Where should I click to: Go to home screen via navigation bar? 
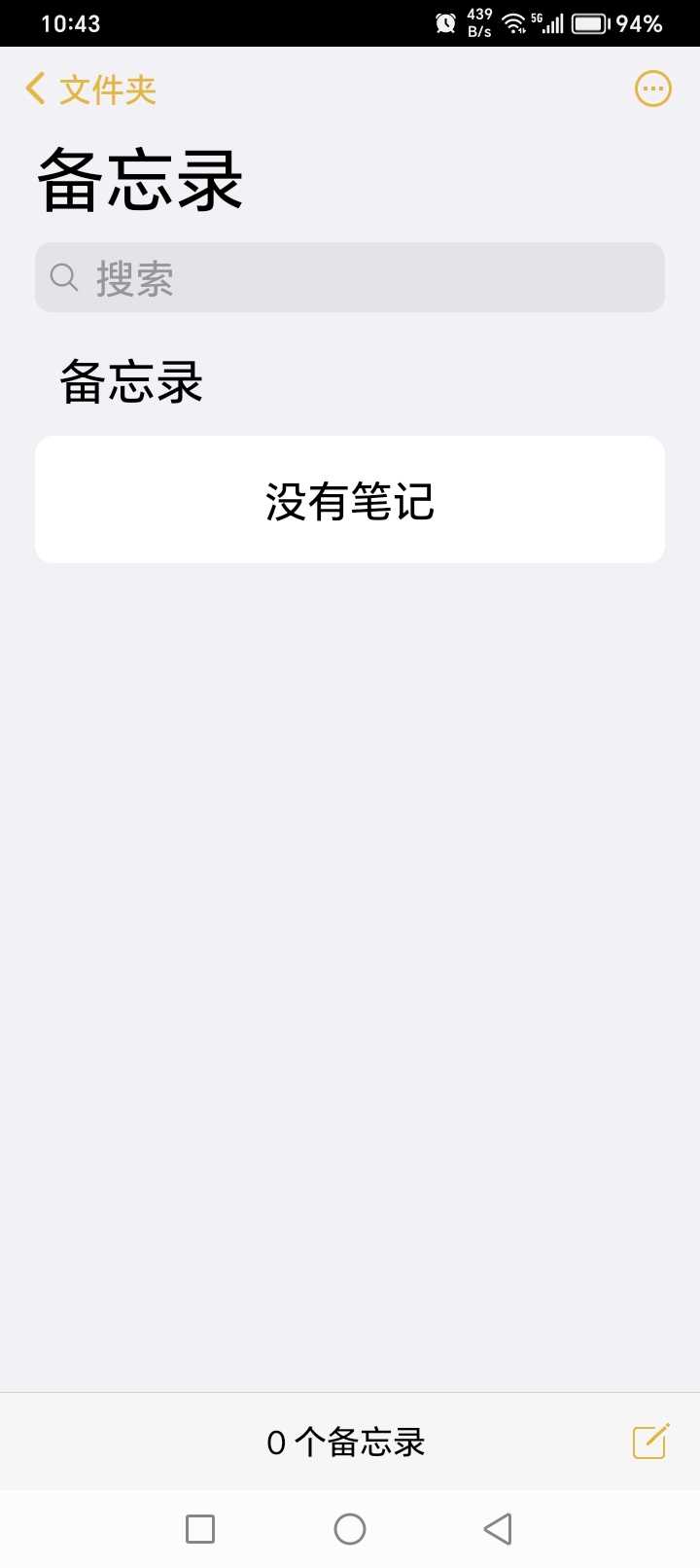(350, 1528)
